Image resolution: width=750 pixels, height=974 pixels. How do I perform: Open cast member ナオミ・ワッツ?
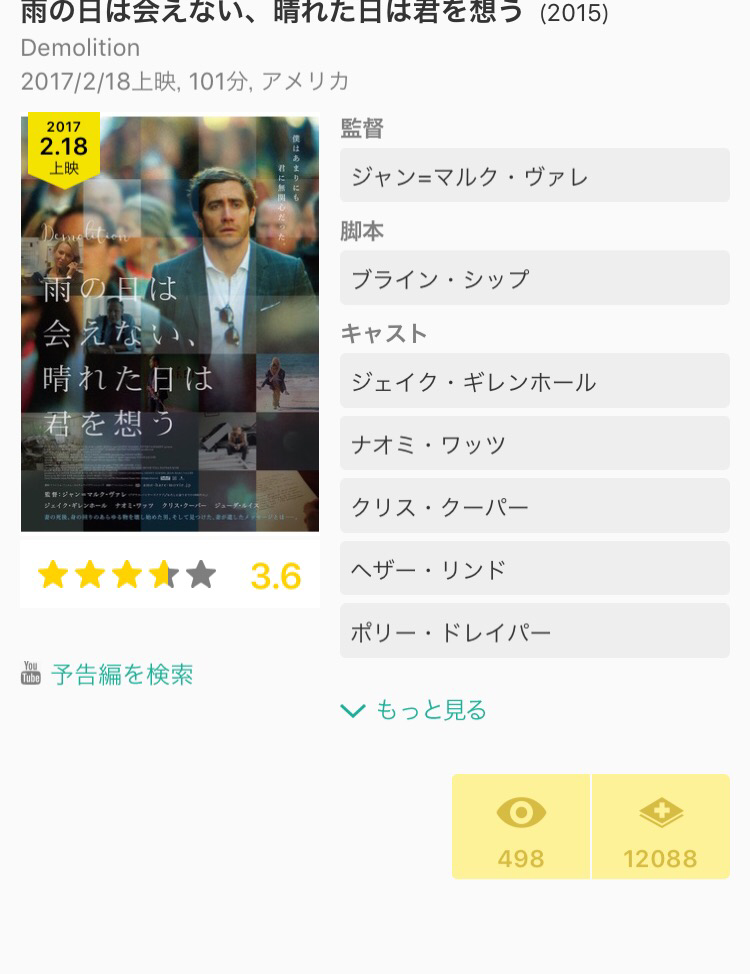point(534,444)
